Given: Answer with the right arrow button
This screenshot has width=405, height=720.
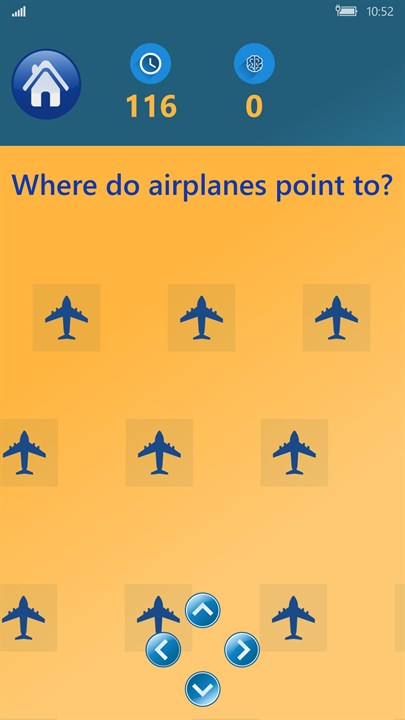Looking at the screenshot, I should 242,650.
